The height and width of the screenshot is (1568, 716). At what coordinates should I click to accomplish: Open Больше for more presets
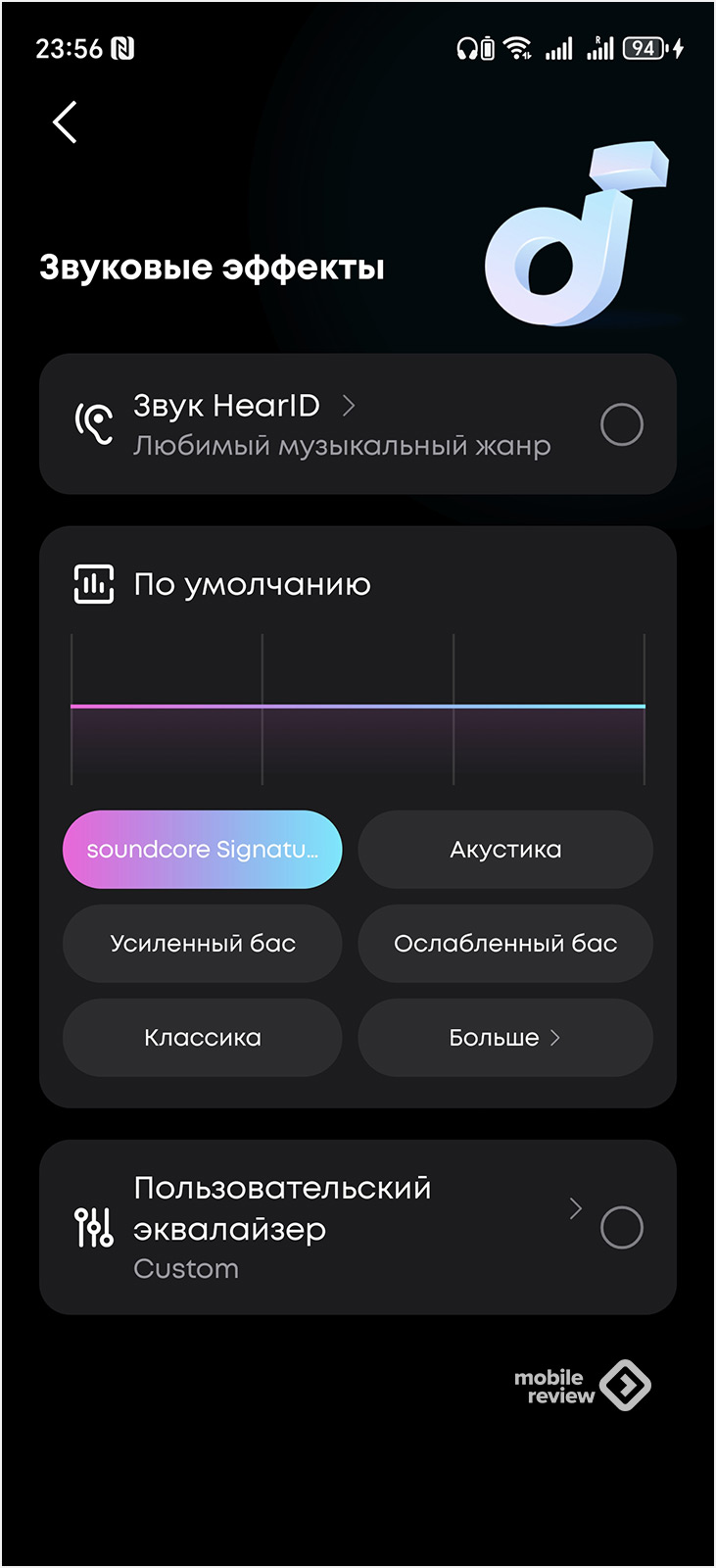[505, 1038]
